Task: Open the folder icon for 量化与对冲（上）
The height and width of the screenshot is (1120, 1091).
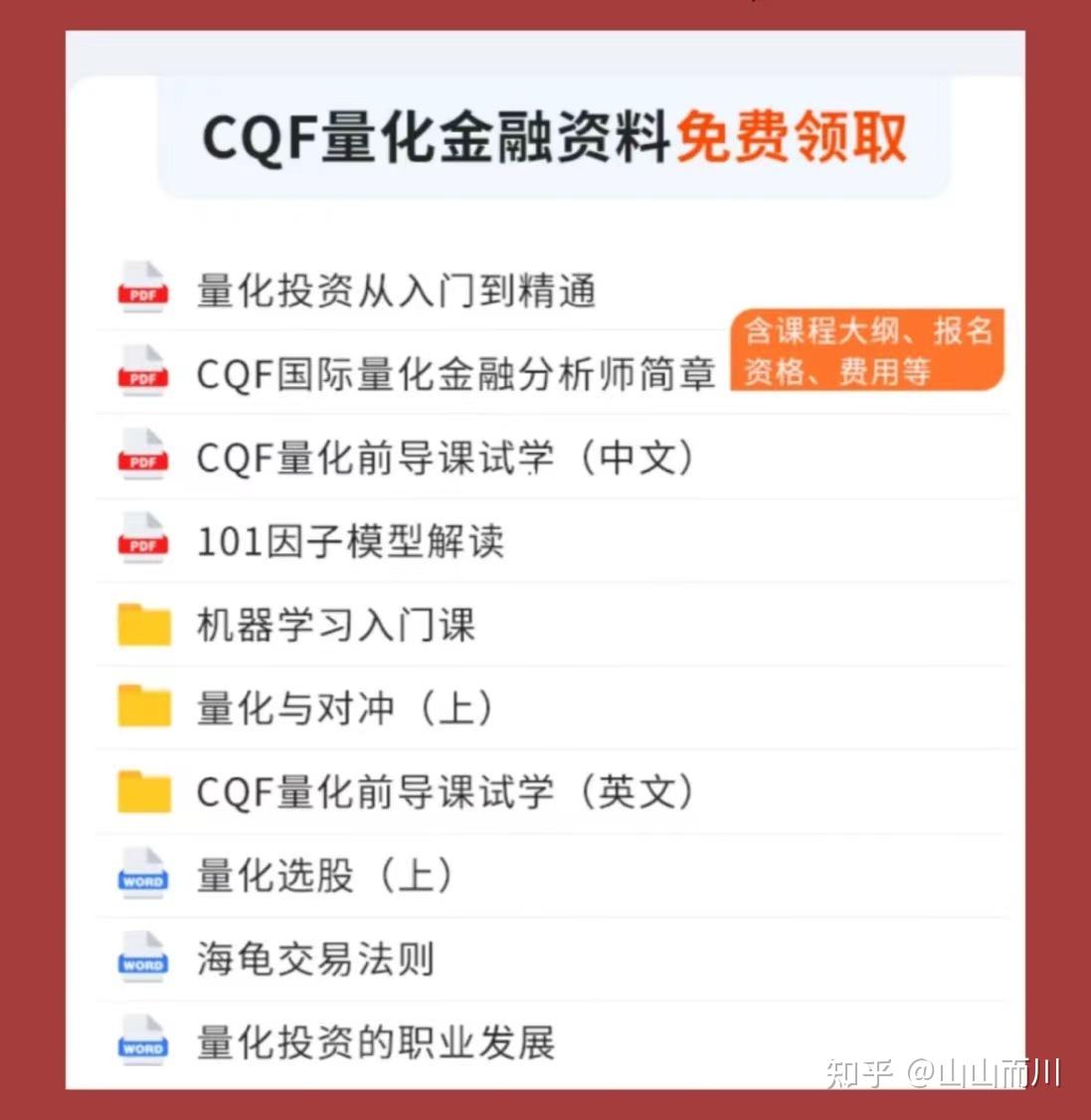Action: 142,707
